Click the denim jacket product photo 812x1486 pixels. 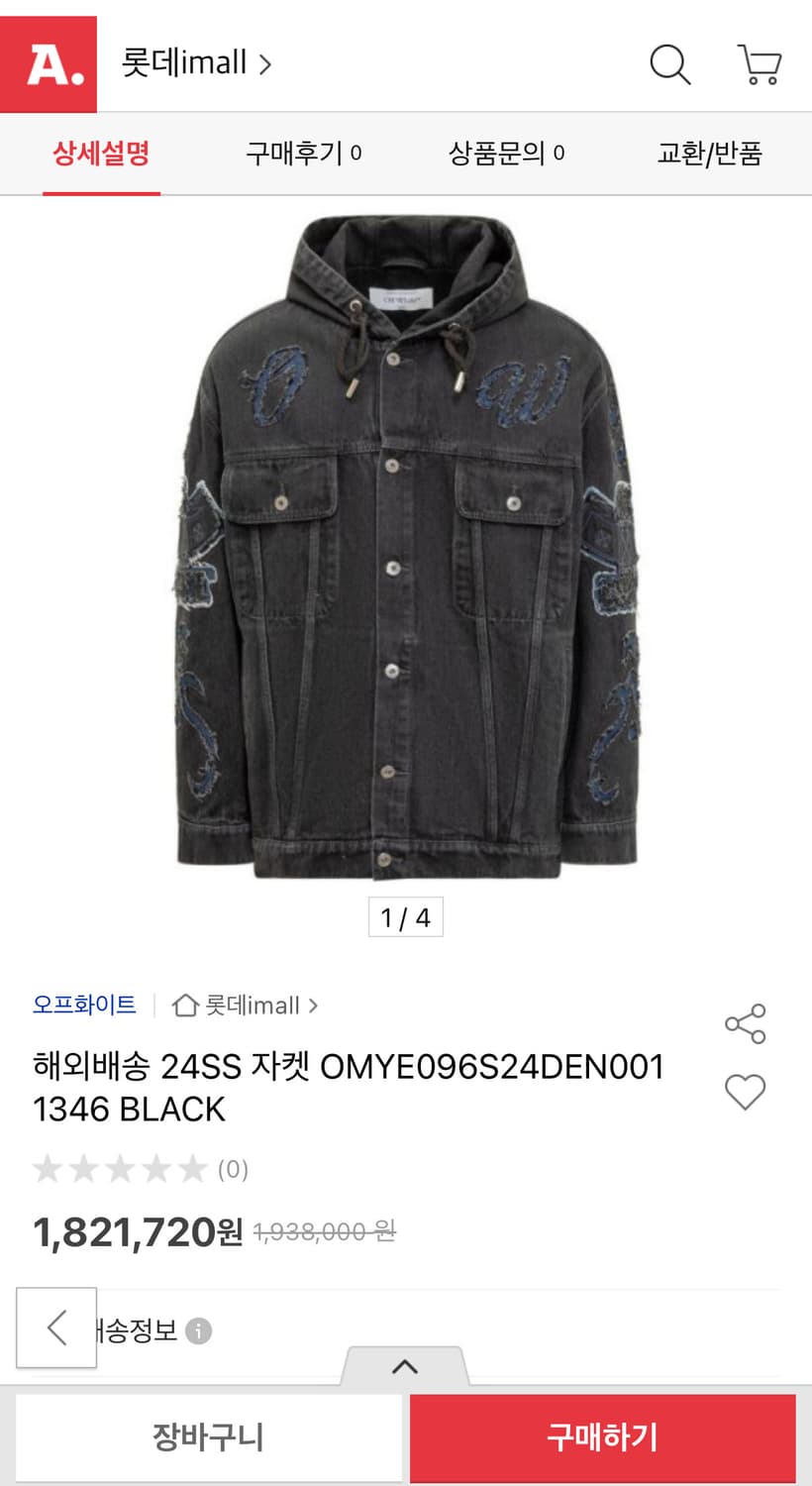[406, 555]
